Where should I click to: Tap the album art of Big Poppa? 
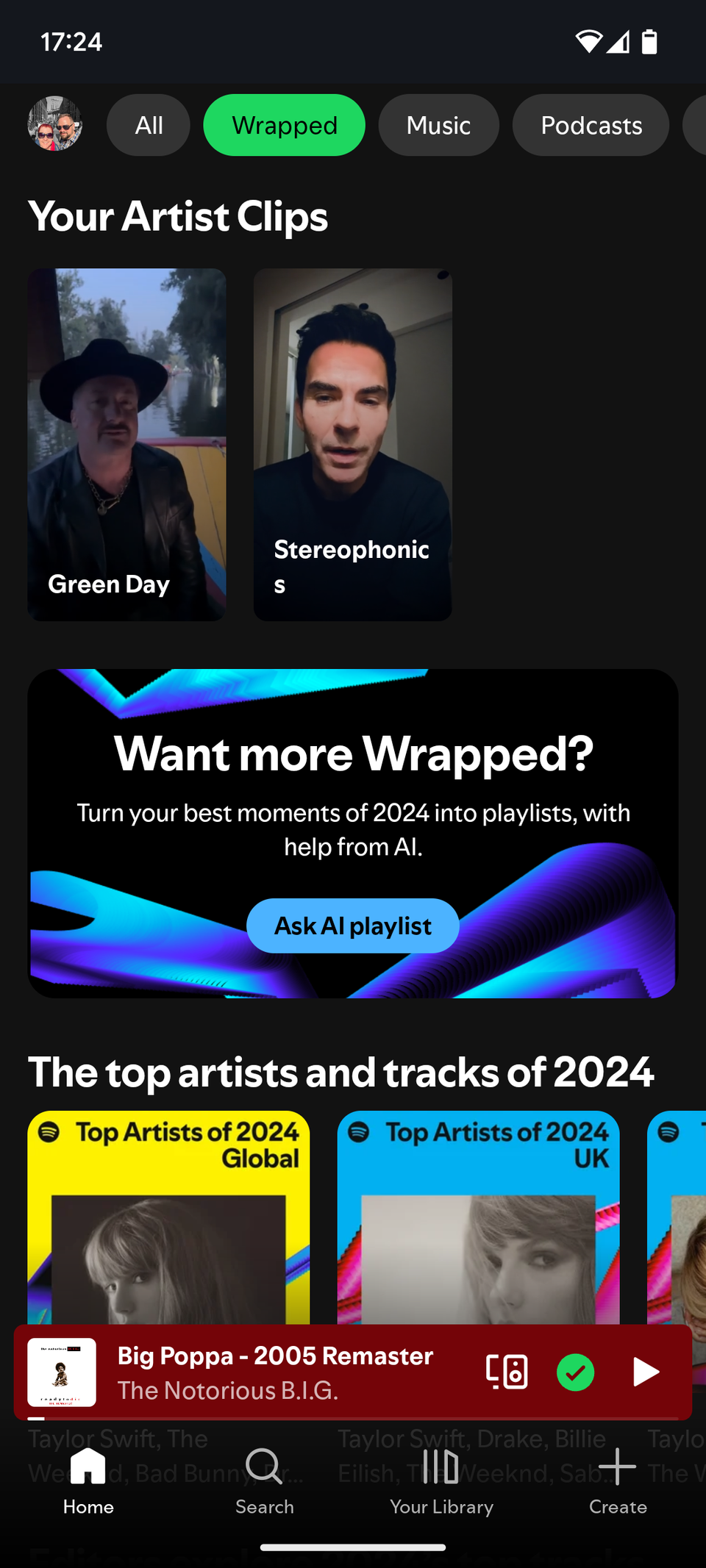[x=62, y=1372]
